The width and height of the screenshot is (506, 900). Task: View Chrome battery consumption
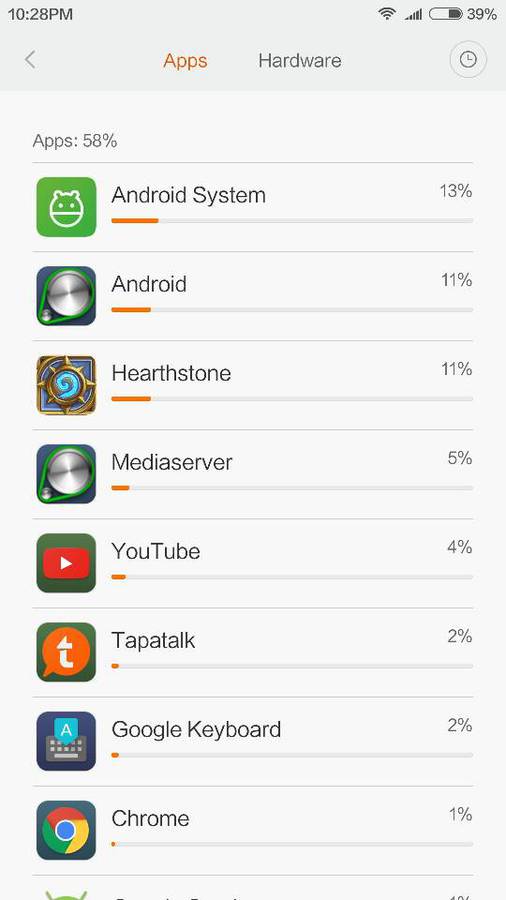[x=253, y=831]
